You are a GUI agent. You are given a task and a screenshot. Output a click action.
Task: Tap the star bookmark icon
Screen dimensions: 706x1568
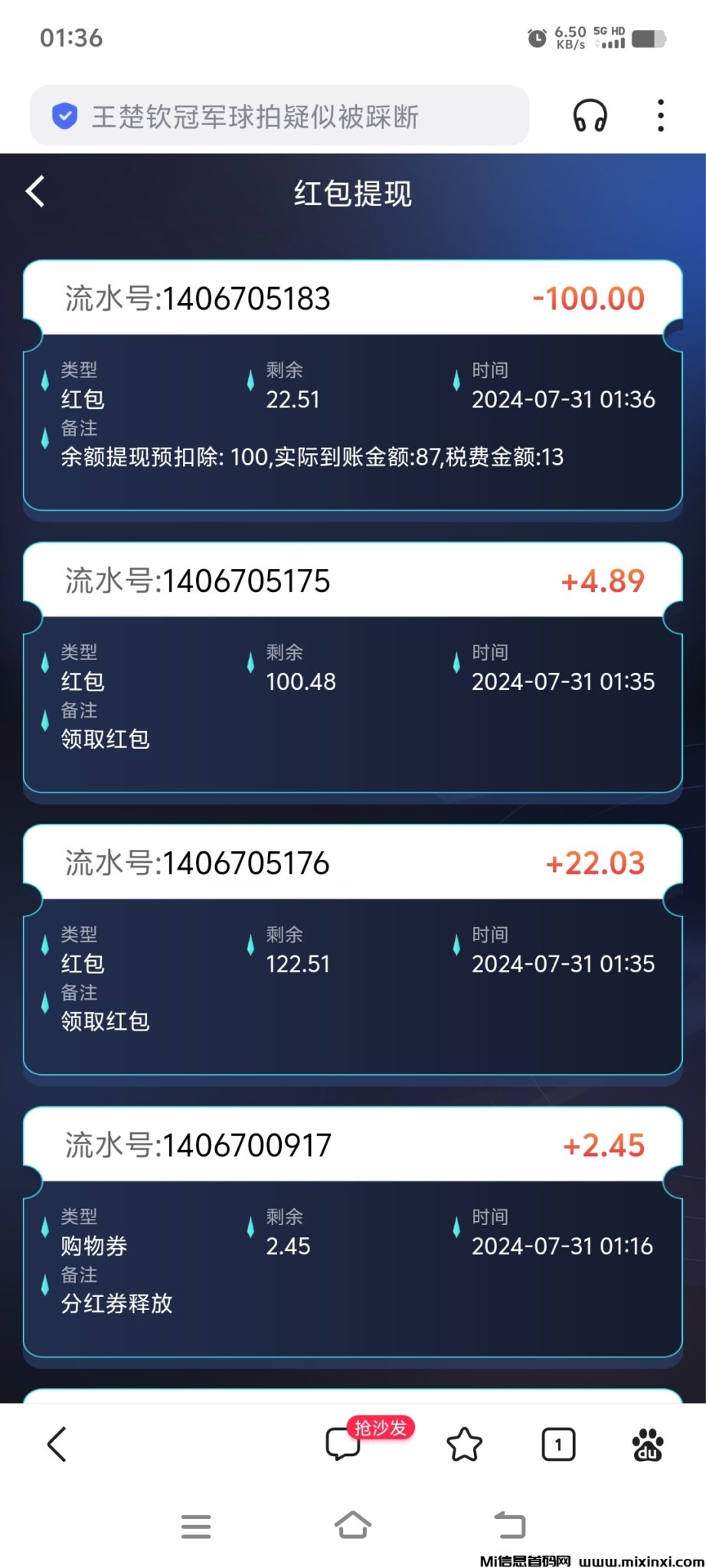pyautogui.click(x=465, y=1445)
